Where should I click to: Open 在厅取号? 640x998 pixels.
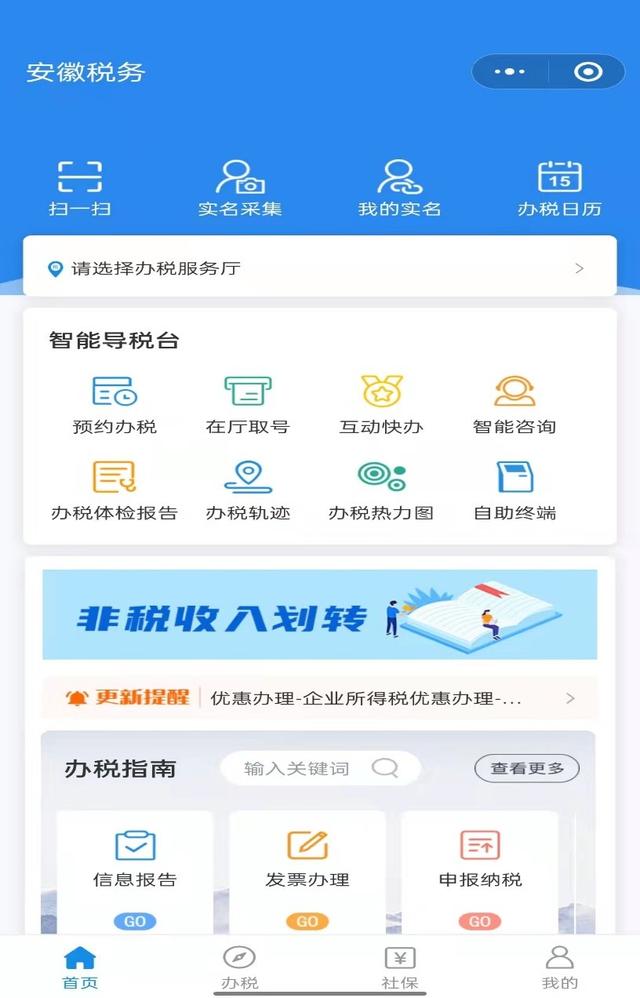(247, 405)
